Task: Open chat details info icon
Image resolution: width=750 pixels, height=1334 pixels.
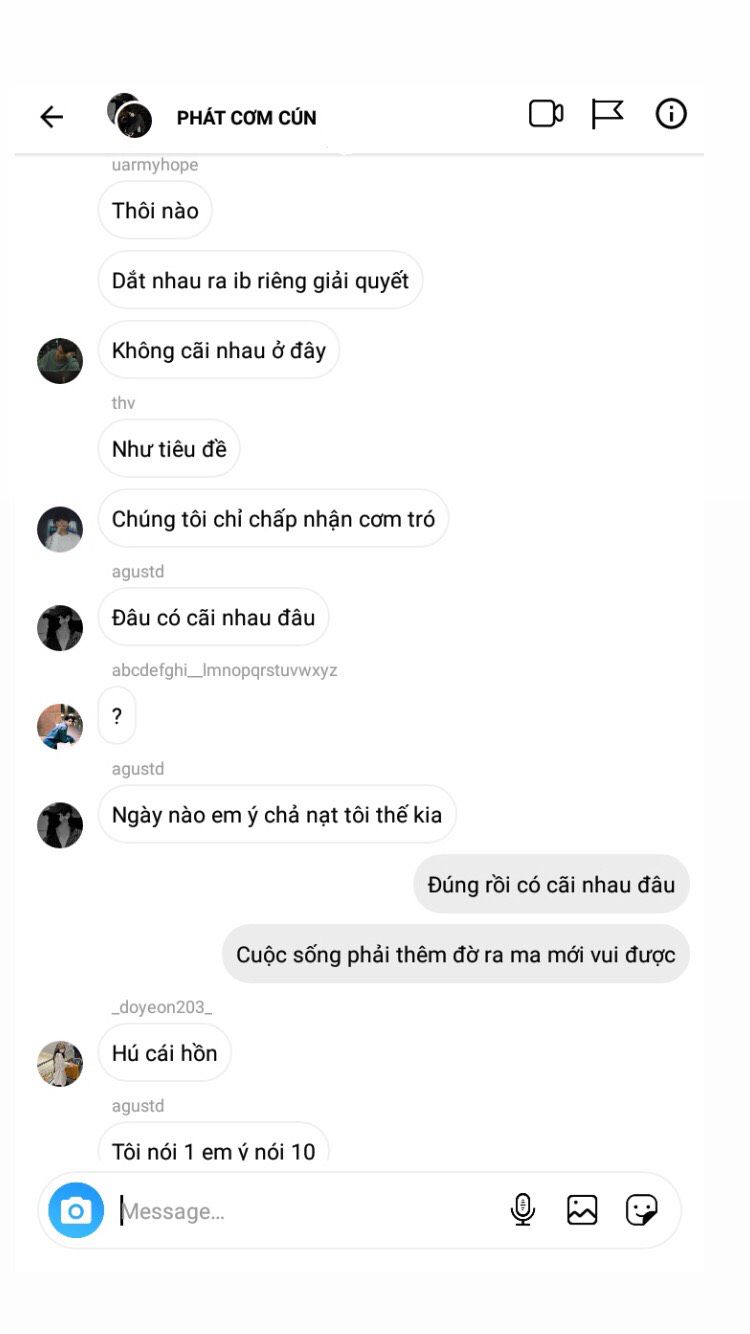Action: point(670,114)
